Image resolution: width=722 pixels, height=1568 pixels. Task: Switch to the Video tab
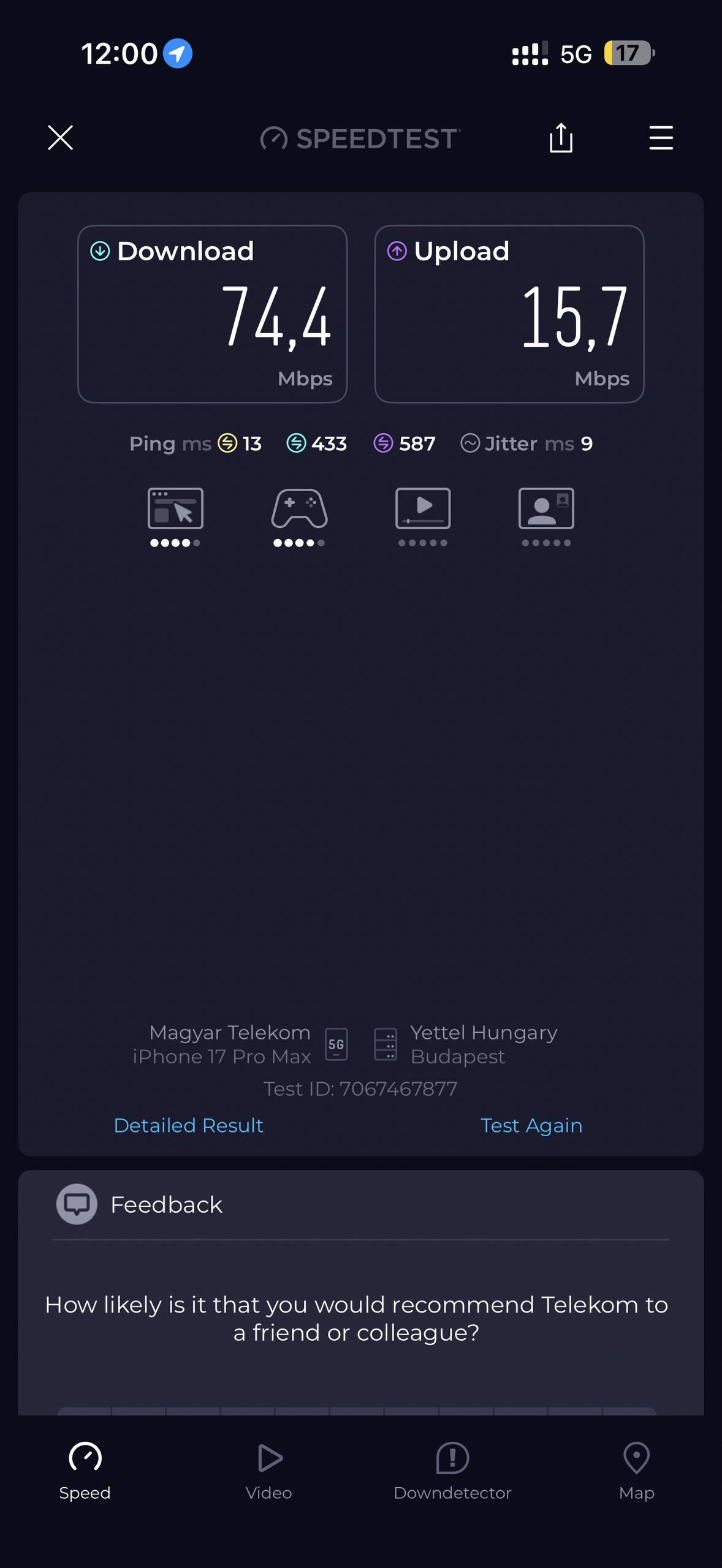[269, 1471]
